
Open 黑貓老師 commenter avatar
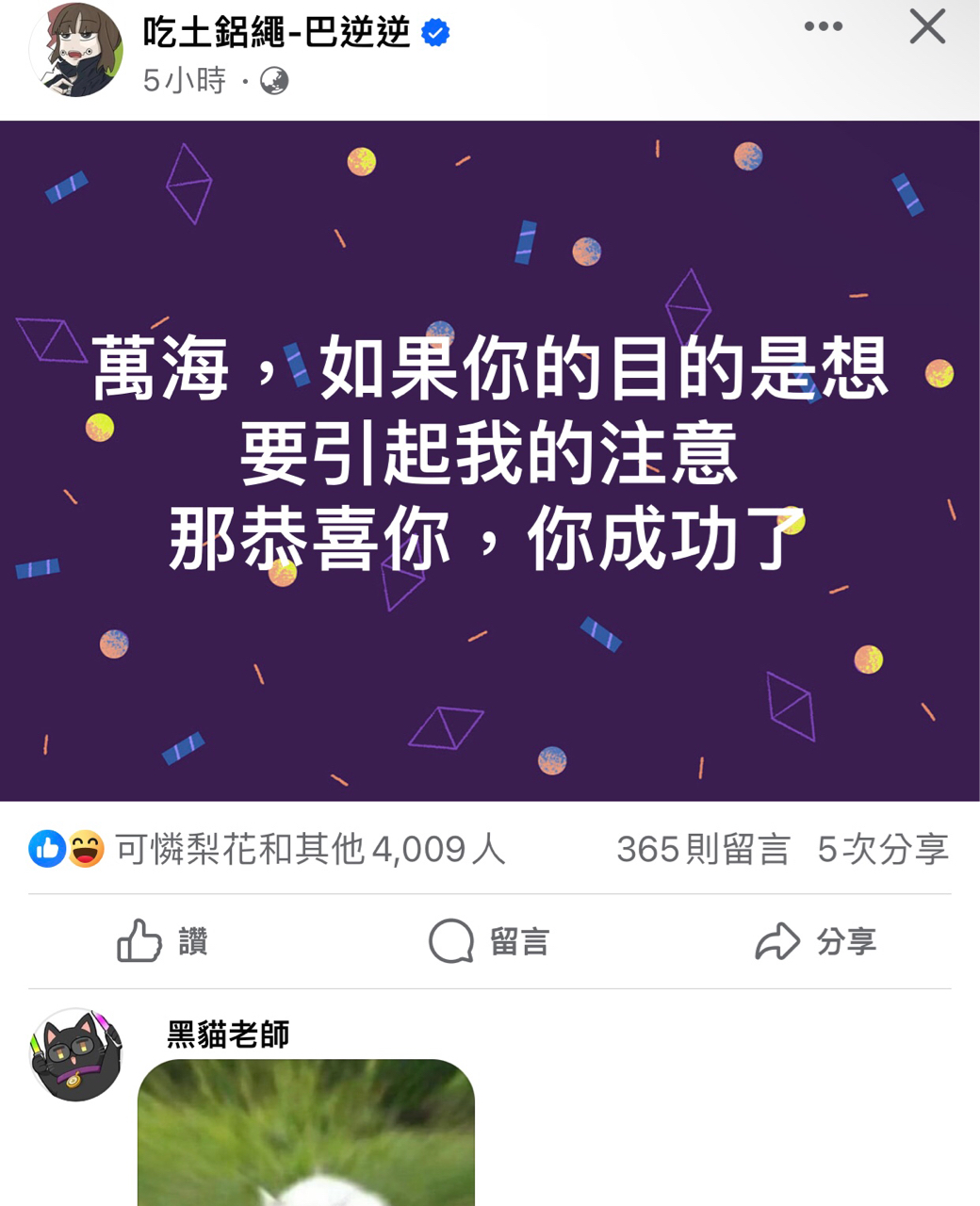(75, 1055)
